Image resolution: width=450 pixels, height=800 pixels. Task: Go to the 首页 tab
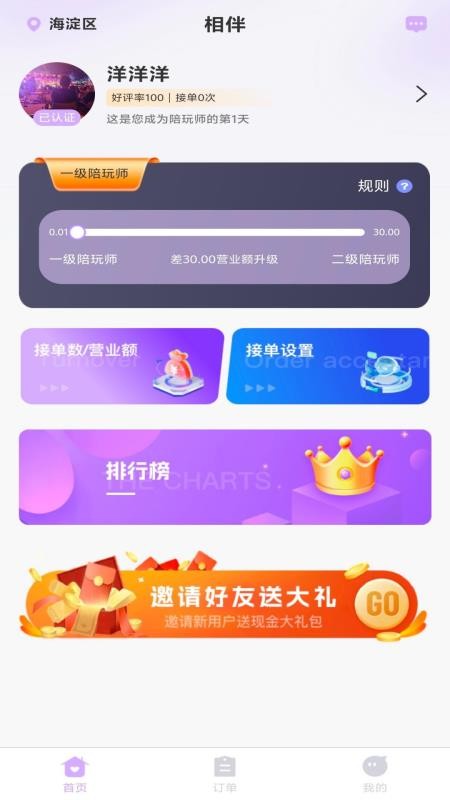tap(75, 774)
